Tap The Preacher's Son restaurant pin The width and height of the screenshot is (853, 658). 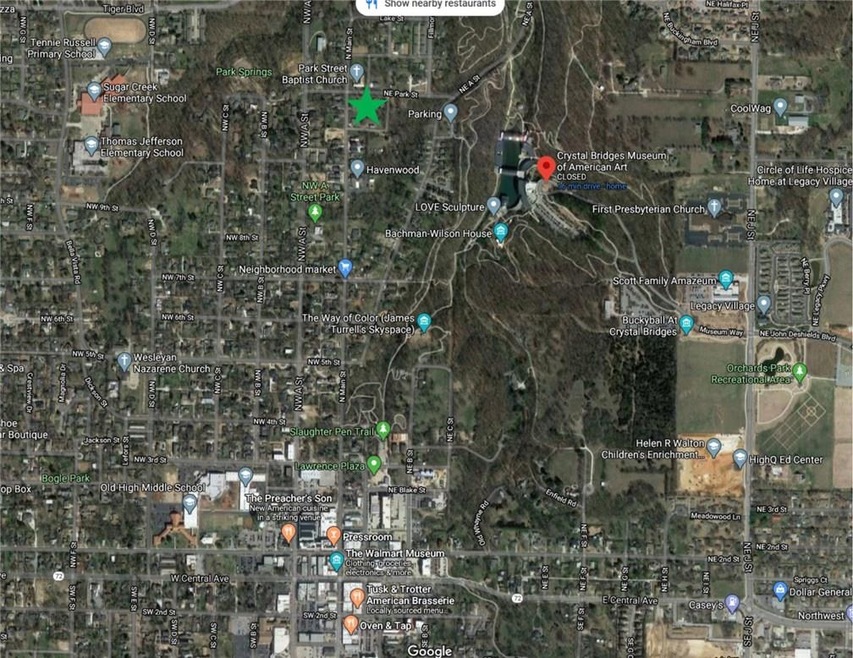pos(288,532)
